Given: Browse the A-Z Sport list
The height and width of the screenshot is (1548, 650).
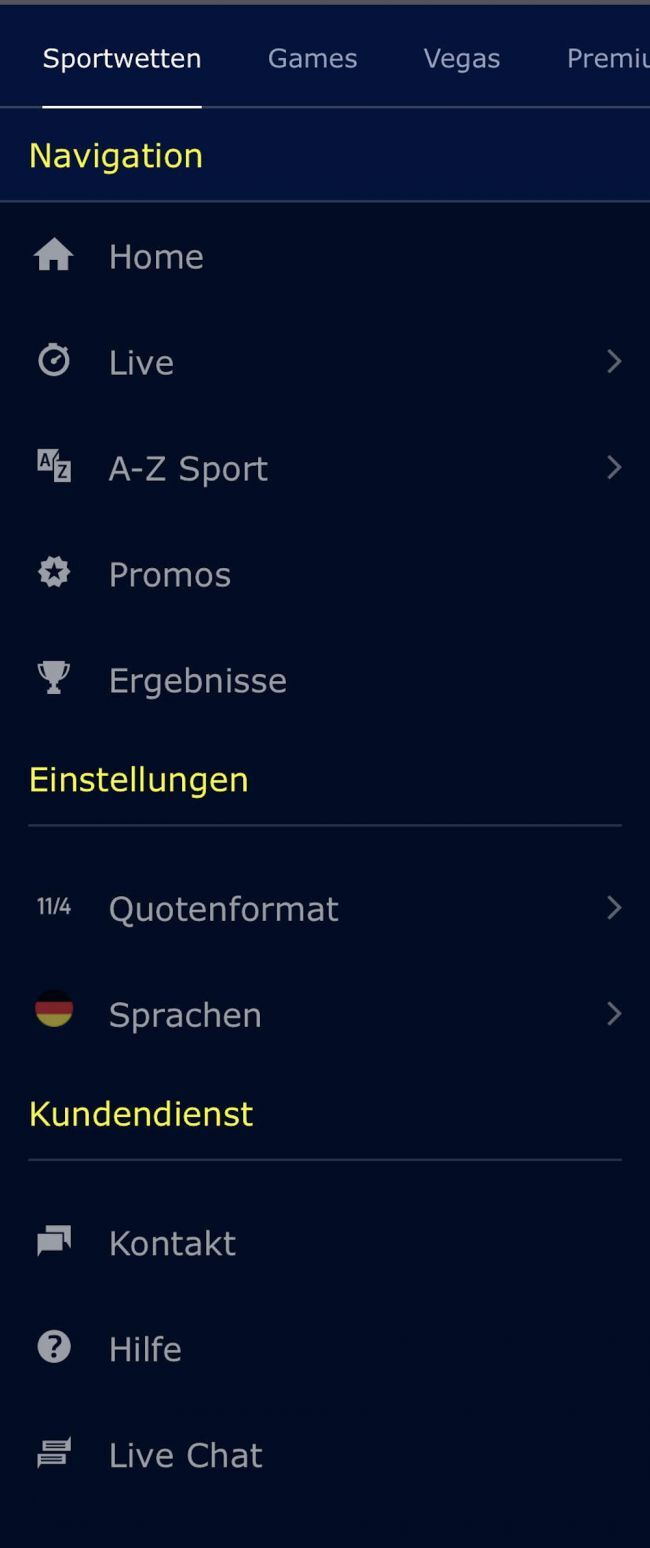Looking at the screenshot, I should click(188, 469).
